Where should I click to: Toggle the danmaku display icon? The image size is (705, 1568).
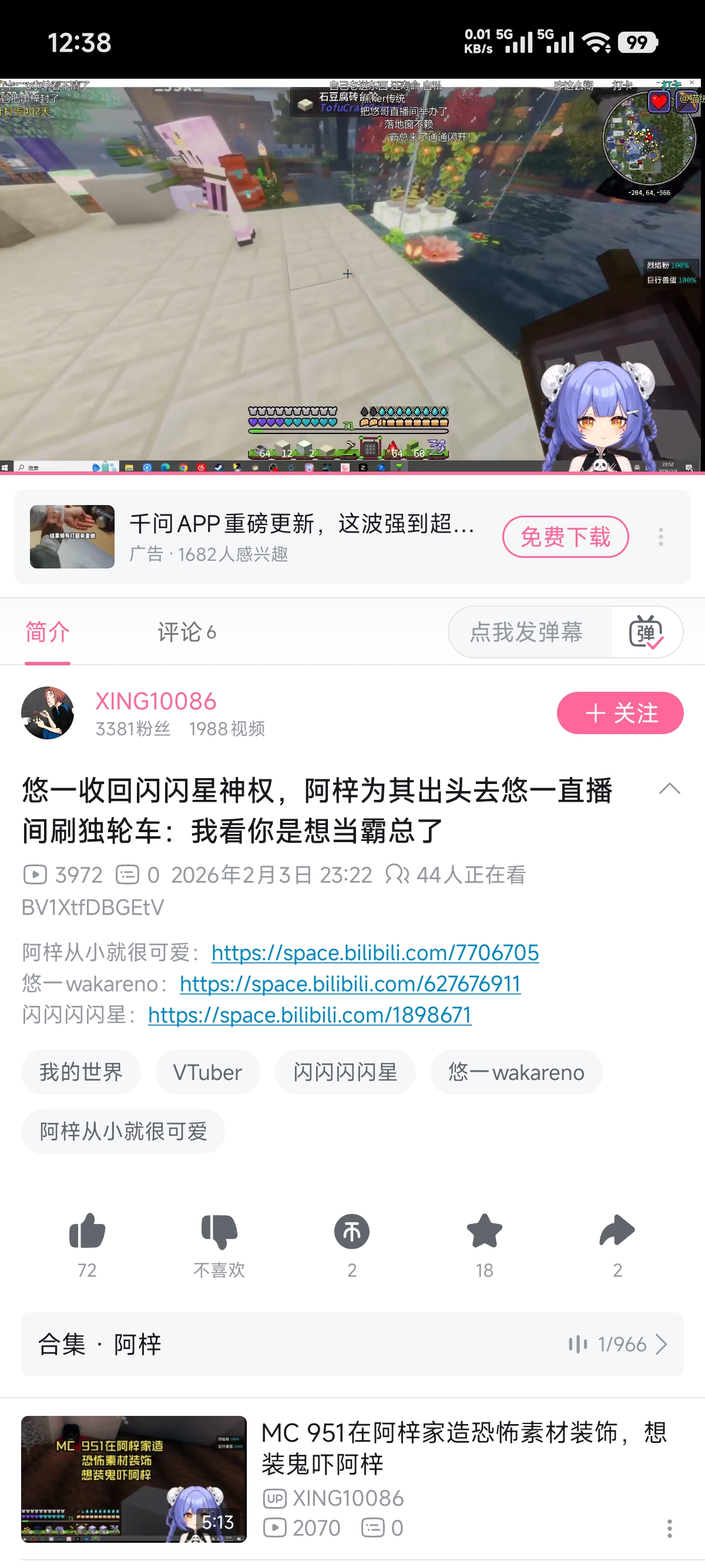click(x=646, y=632)
